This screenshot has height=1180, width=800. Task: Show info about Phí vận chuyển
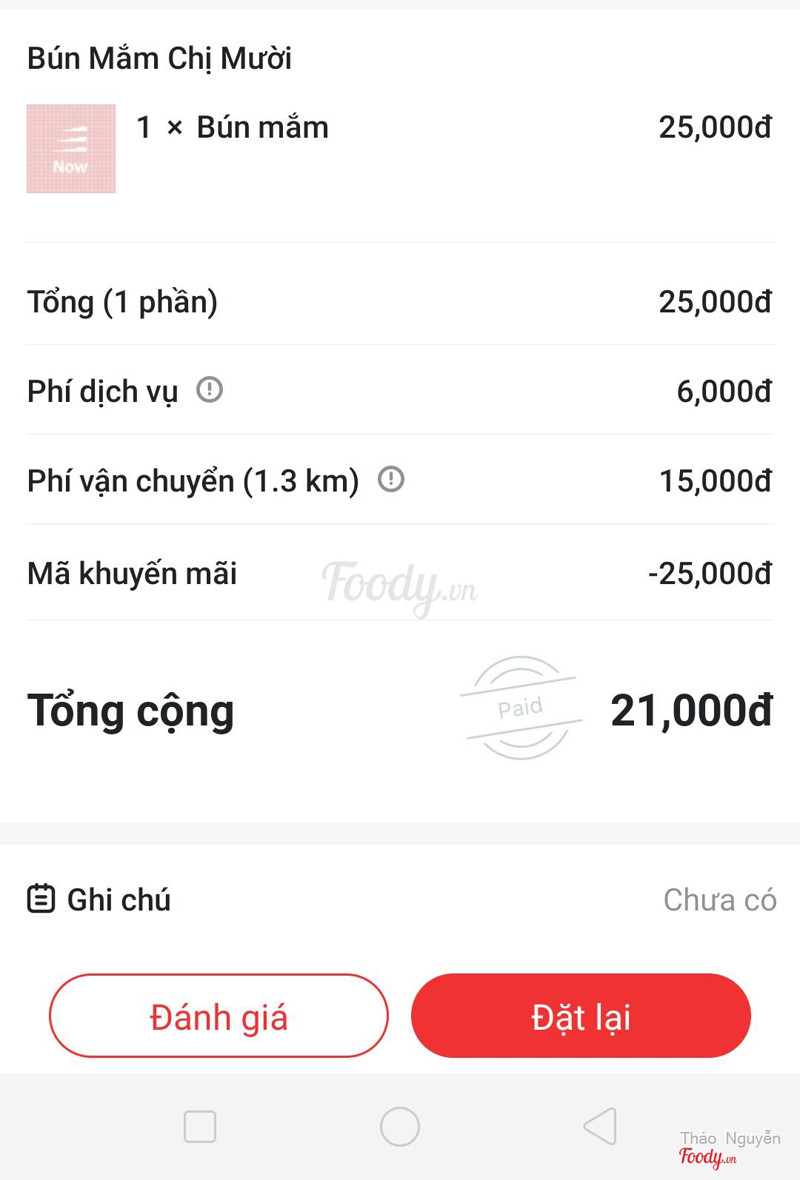point(391,480)
